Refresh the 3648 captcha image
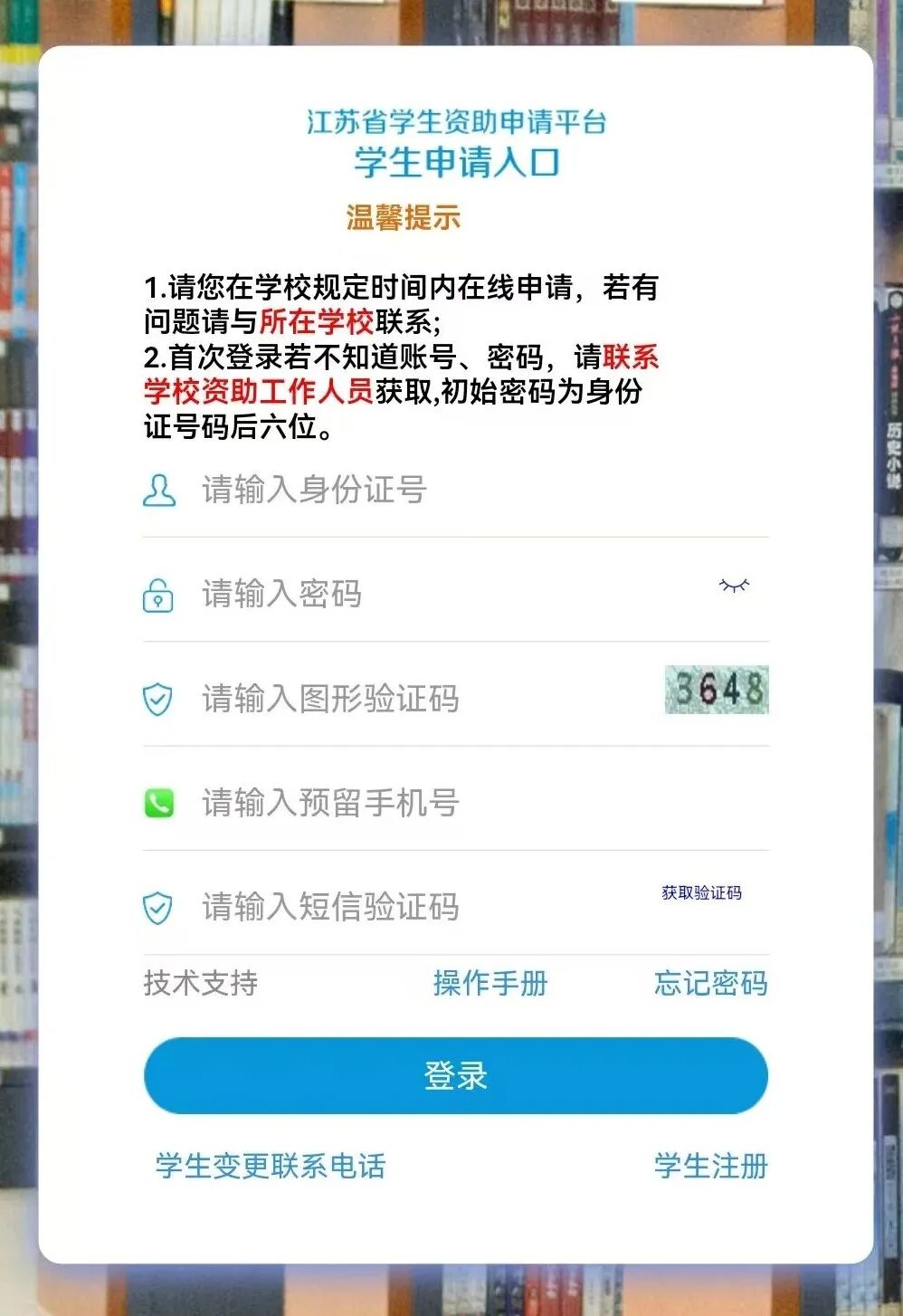The width and height of the screenshot is (903, 1316). (717, 690)
